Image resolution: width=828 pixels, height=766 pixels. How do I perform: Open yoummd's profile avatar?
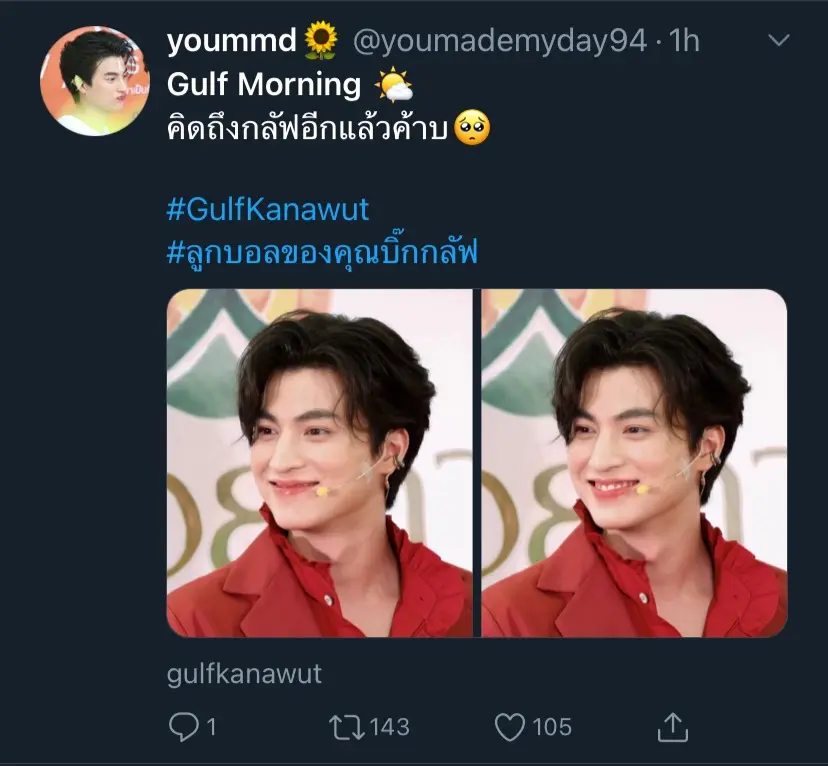(x=95, y=81)
